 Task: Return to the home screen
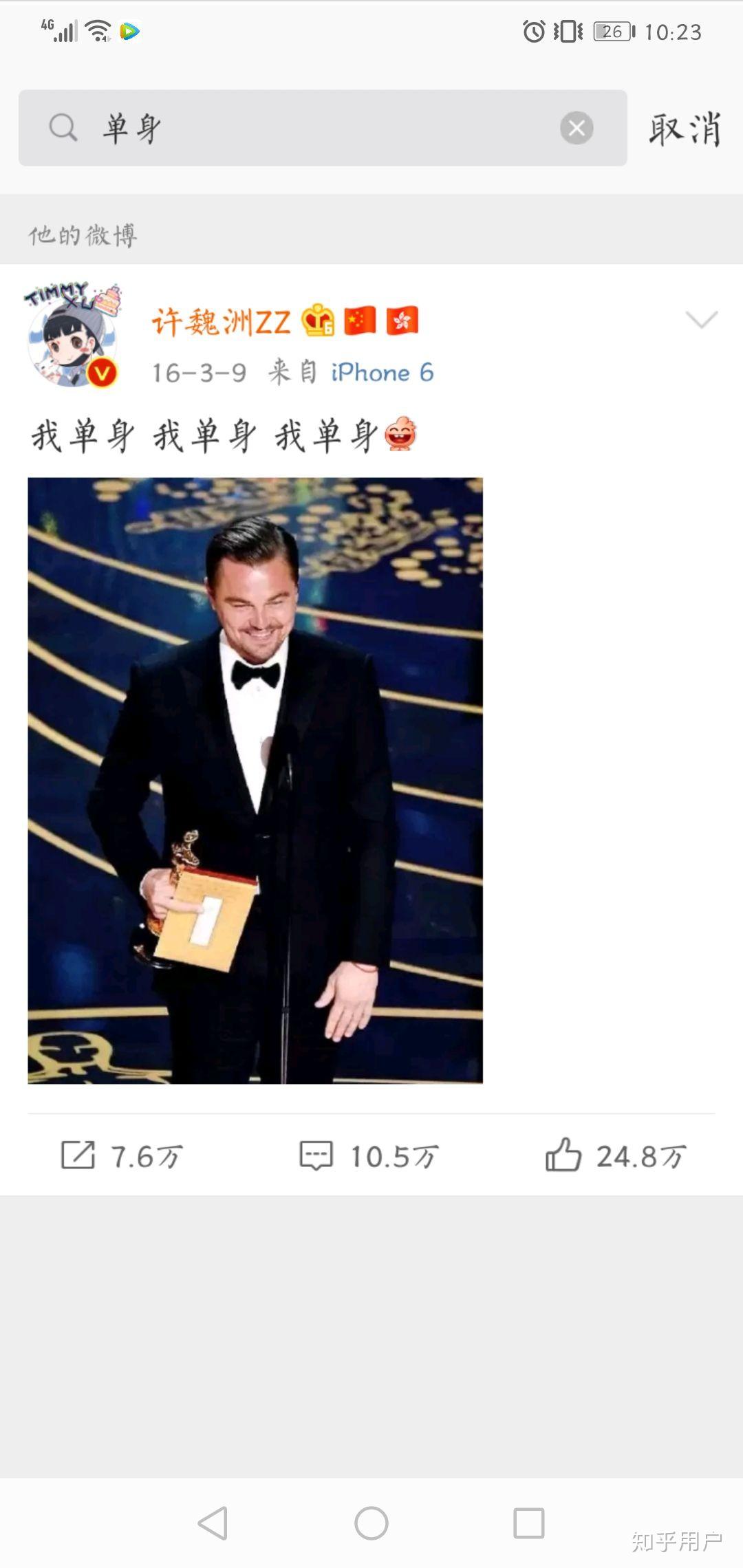(371, 1523)
